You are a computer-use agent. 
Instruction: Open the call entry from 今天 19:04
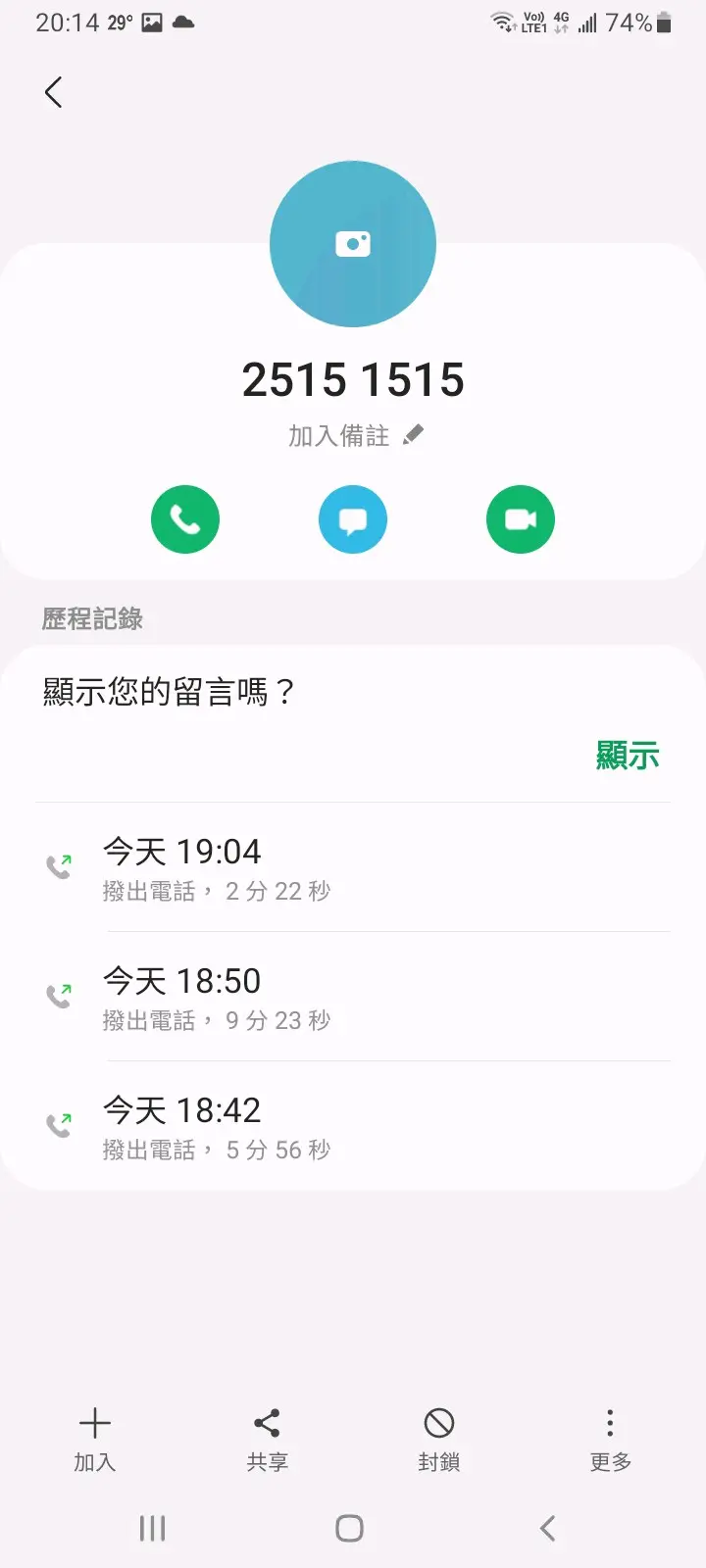click(353, 867)
